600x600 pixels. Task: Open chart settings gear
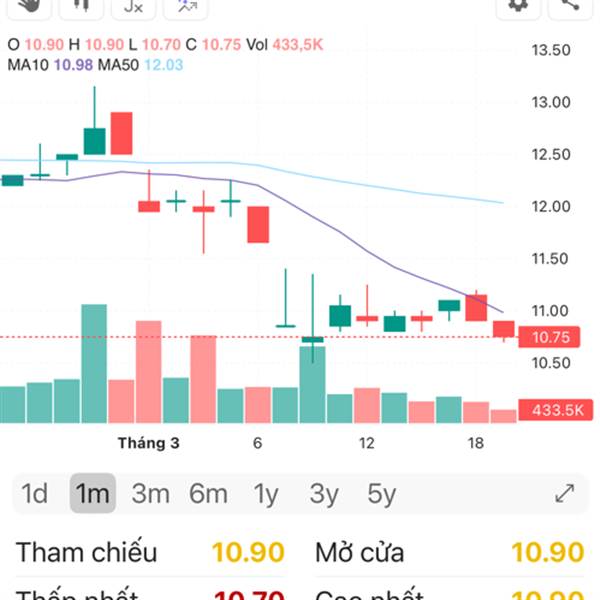coord(518,5)
